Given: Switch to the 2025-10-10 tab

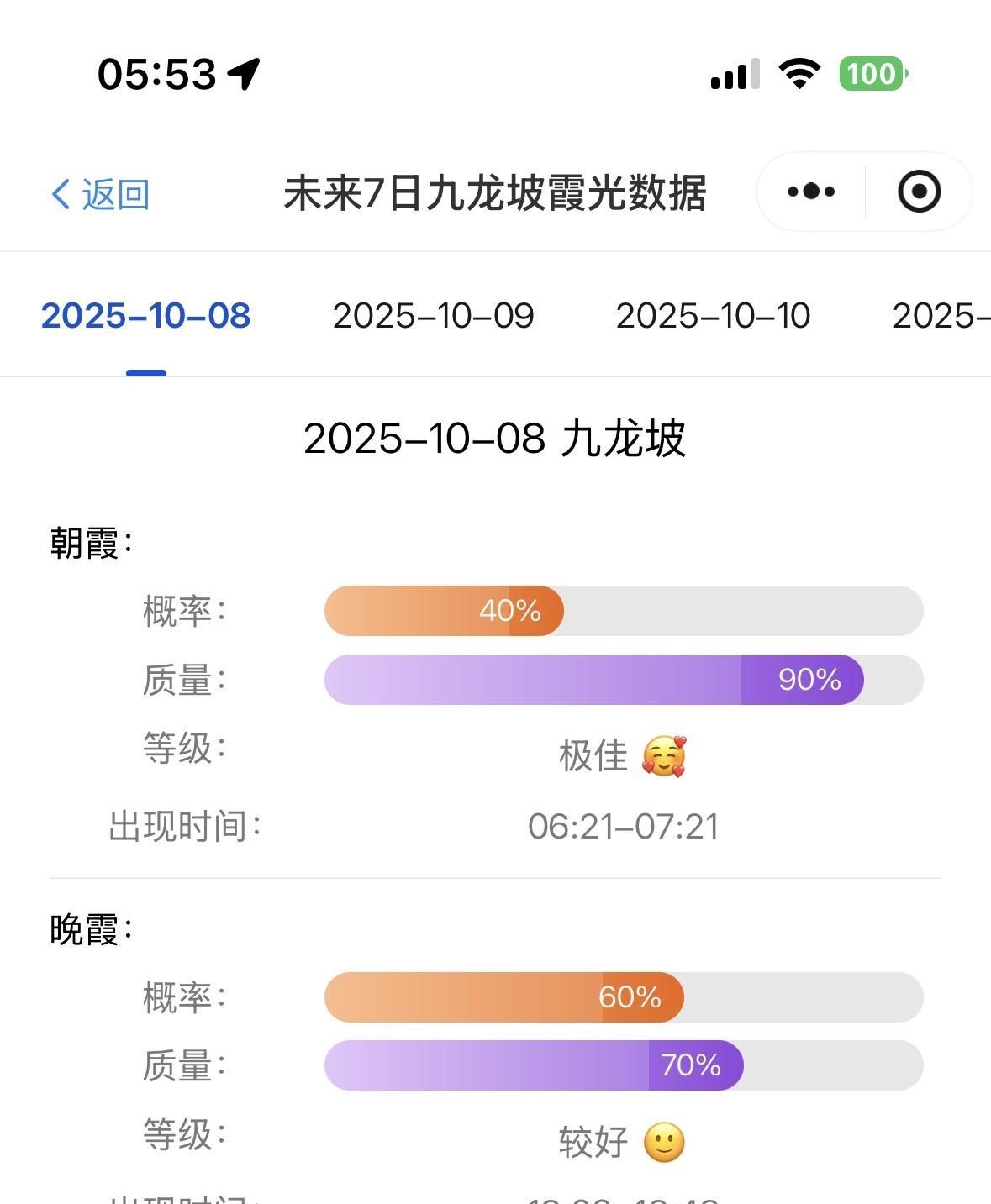Looking at the screenshot, I should pyautogui.click(x=713, y=316).
